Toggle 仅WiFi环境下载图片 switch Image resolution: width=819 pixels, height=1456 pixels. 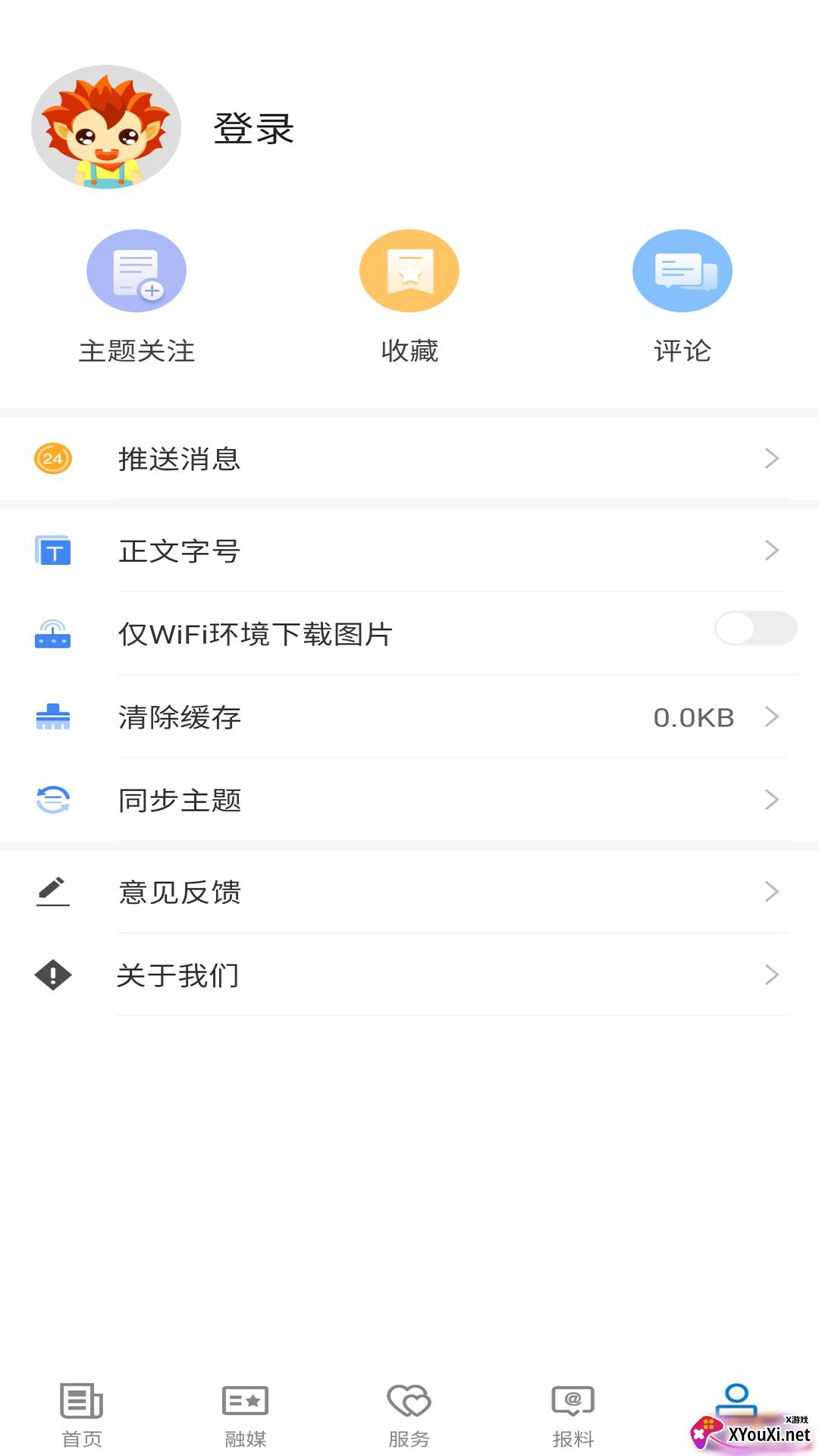[x=755, y=629]
